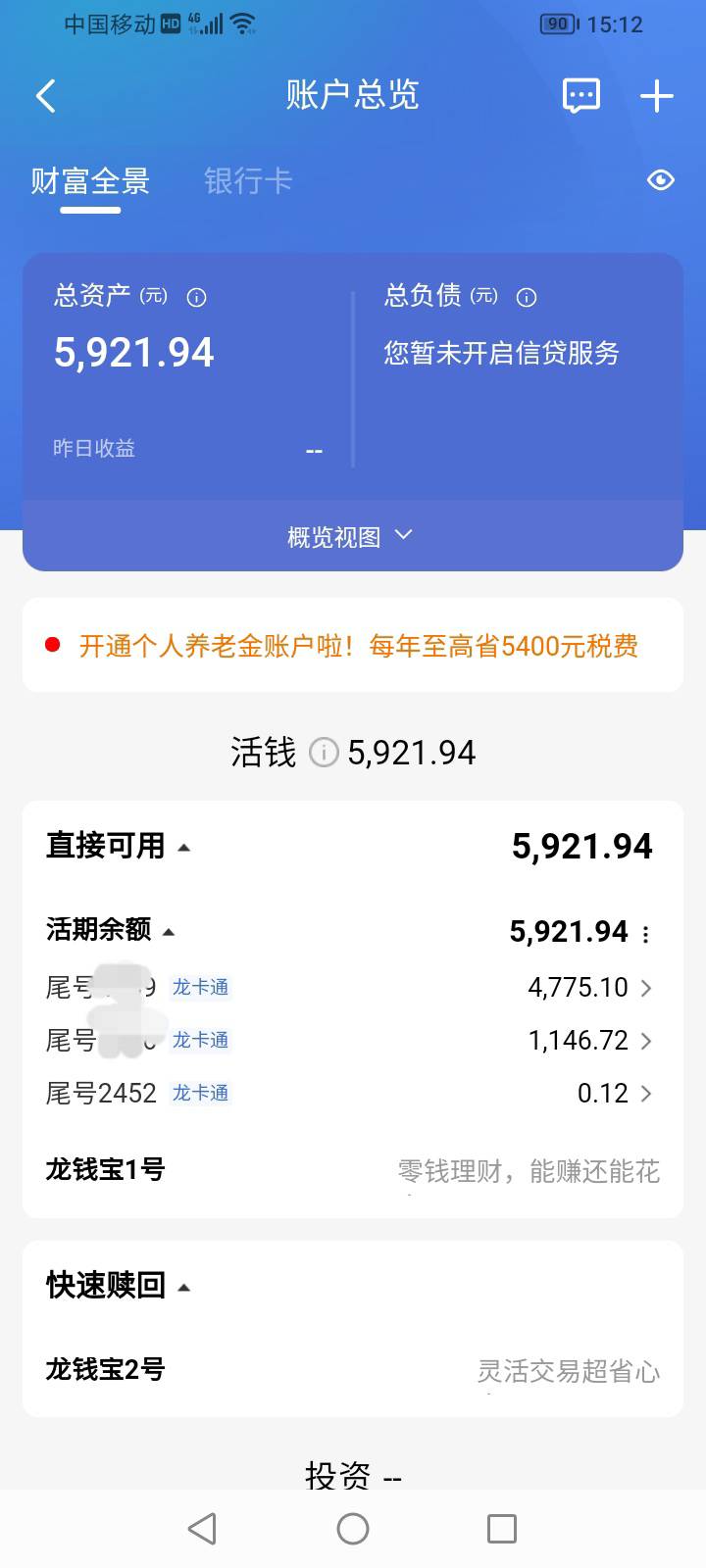Collapse the 活期余额 list
The image size is (706, 1568).
click(x=111, y=929)
